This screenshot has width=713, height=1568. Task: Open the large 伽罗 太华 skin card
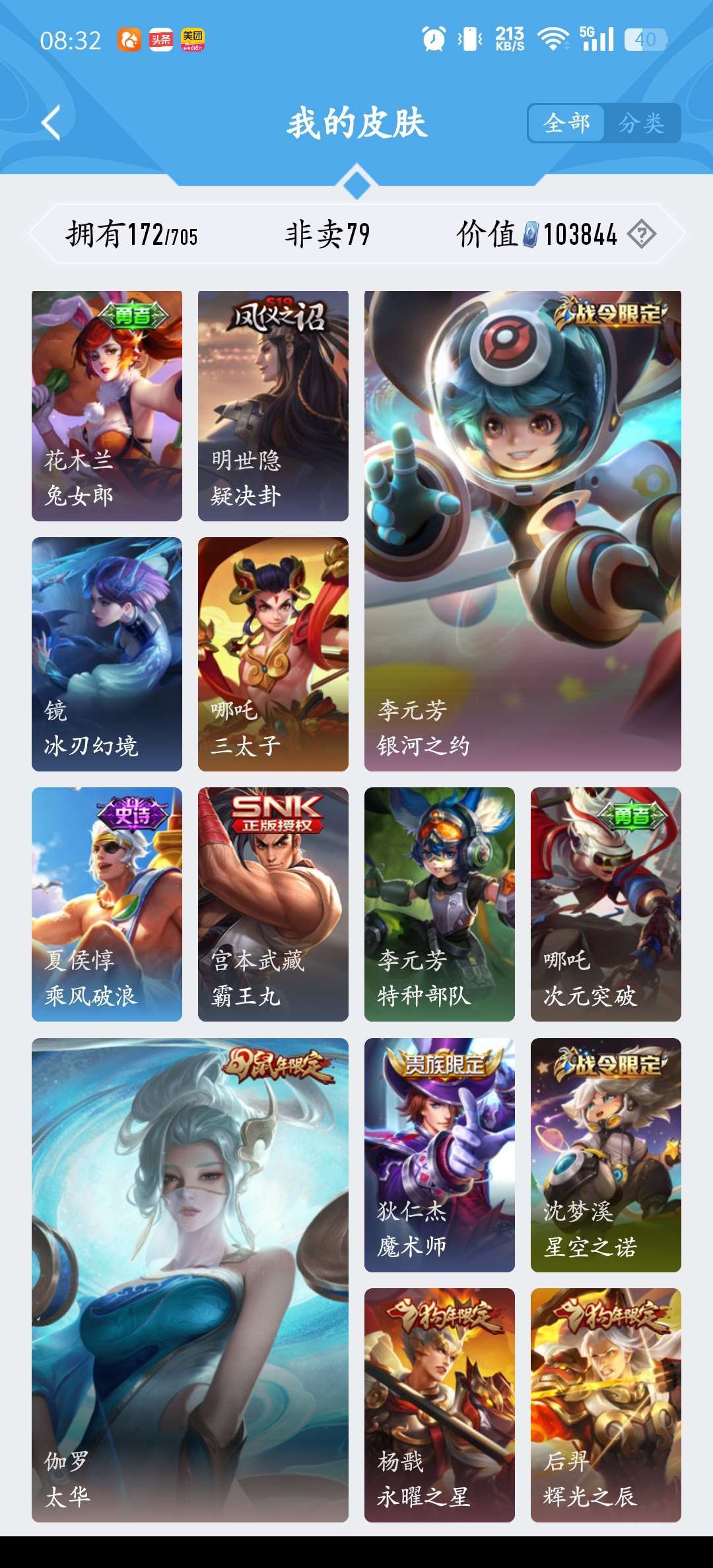190,1280
